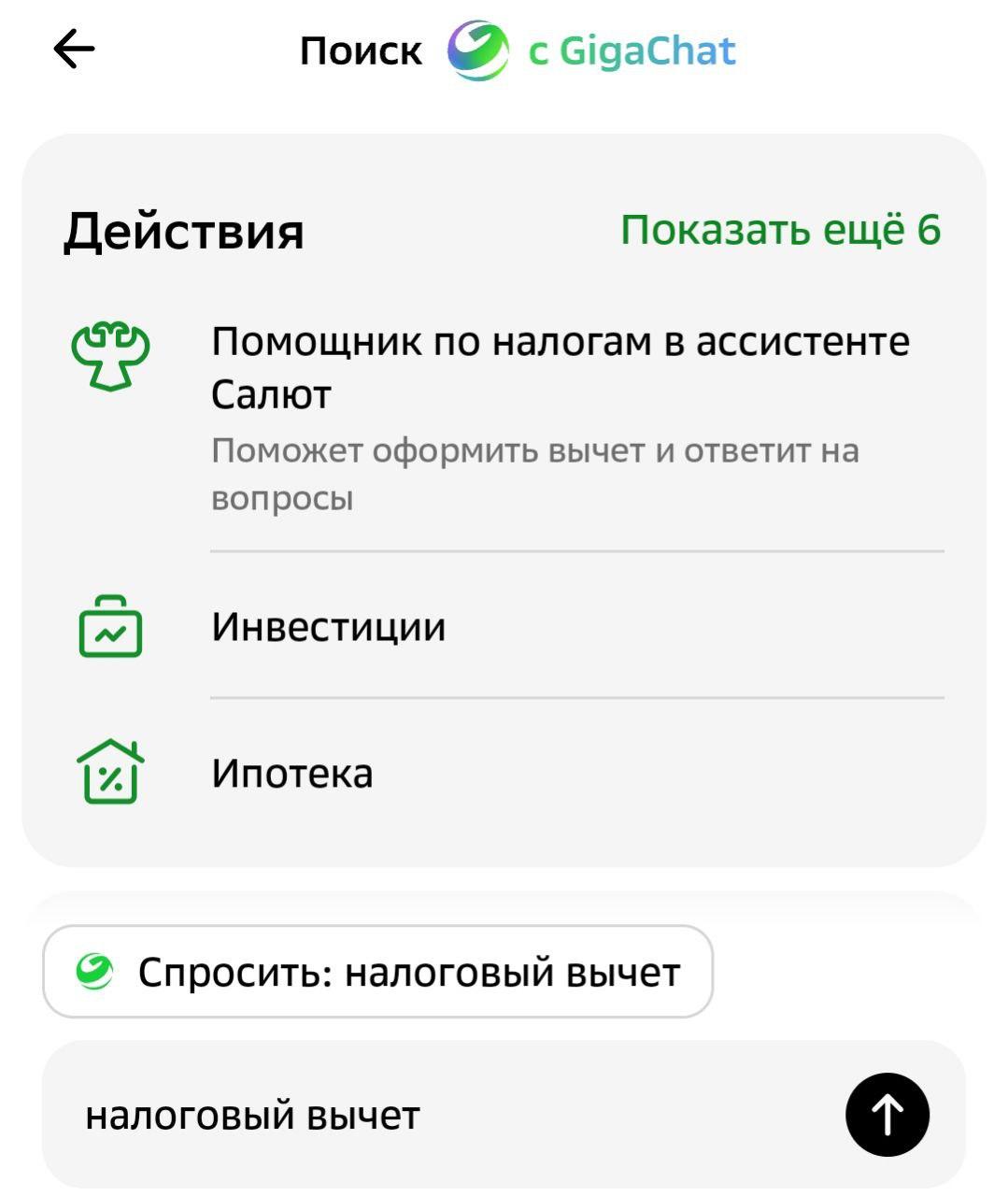Go back using the arrow icon
The image size is (1008, 1196).
point(74,50)
